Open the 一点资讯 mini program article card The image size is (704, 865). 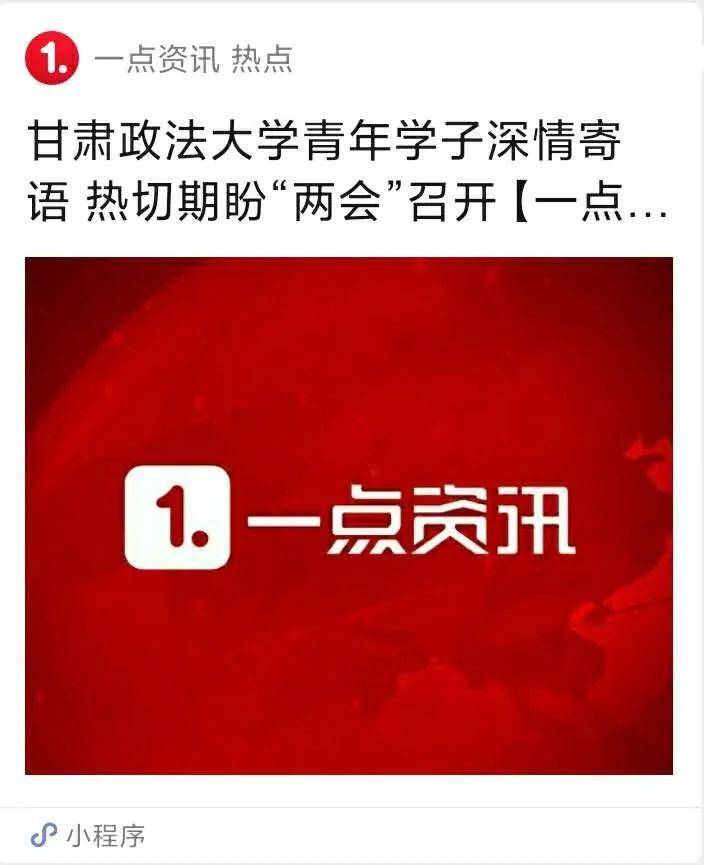pos(349,515)
